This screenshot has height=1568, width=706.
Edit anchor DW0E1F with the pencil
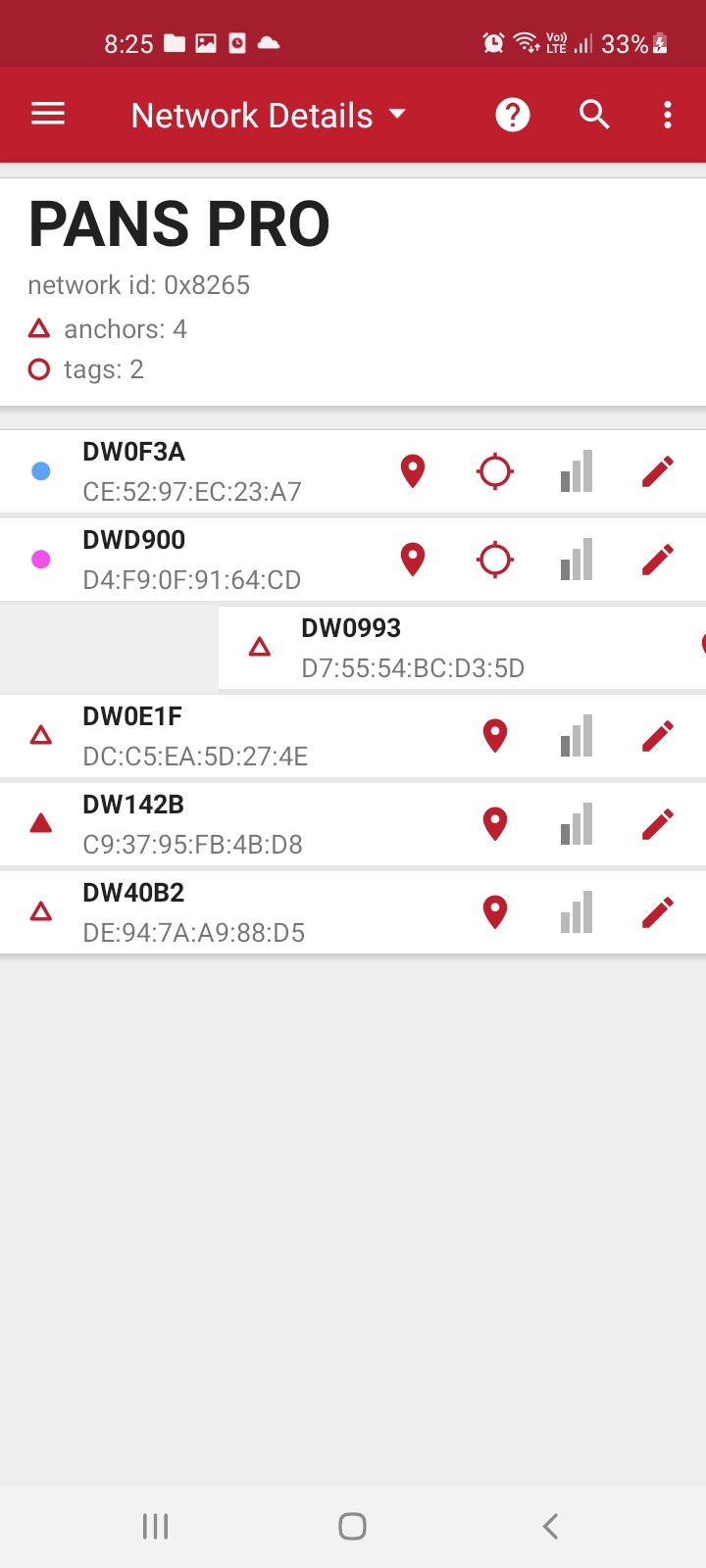(658, 736)
